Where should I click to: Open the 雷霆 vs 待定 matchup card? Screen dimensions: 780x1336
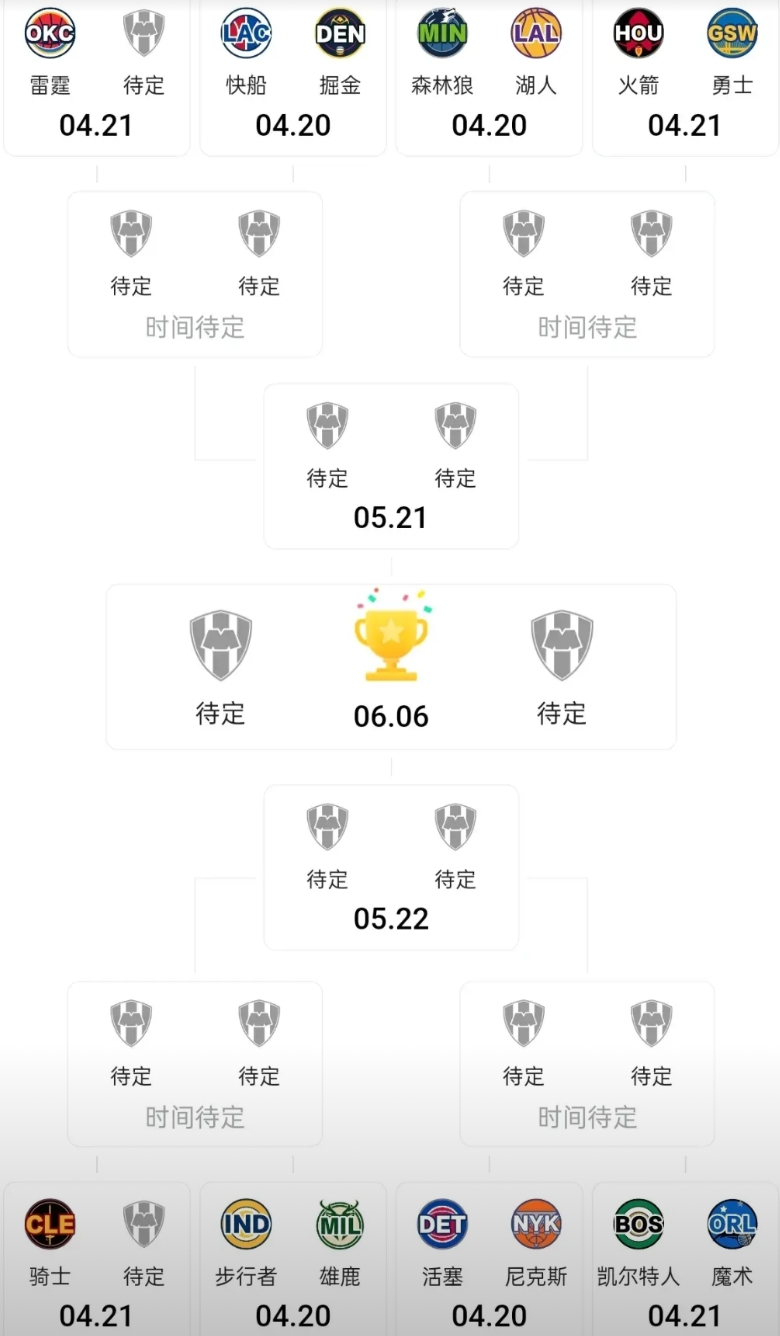[x=97, y=76]
